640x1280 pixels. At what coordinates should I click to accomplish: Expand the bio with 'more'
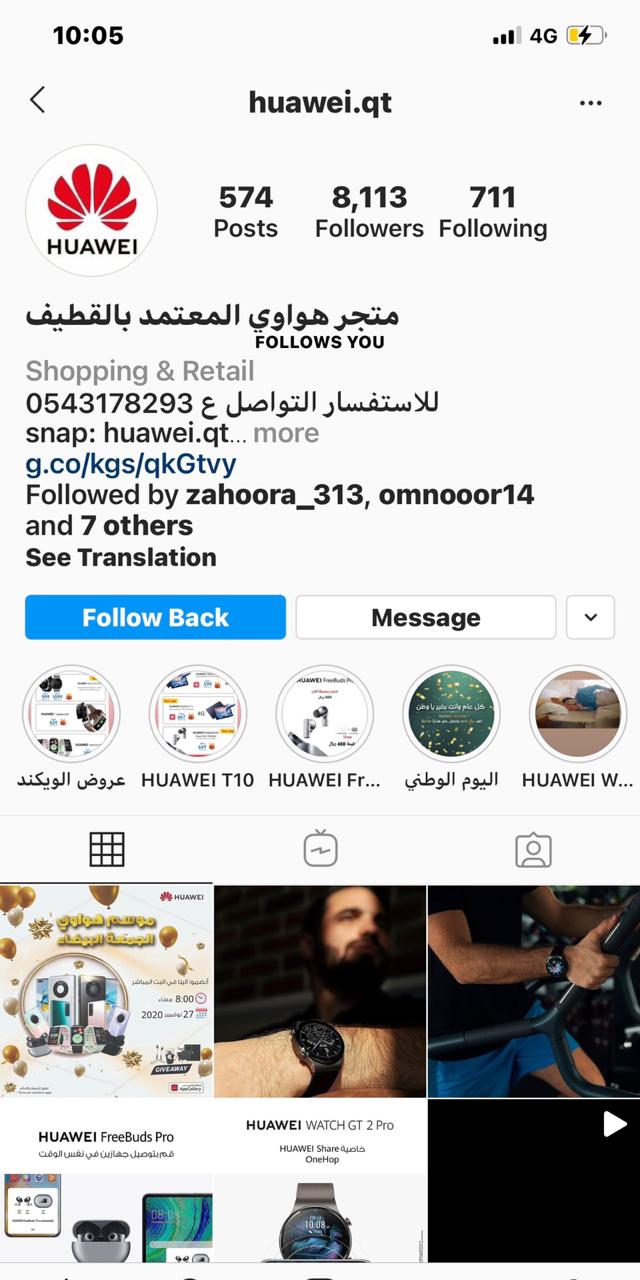[286, 433]
